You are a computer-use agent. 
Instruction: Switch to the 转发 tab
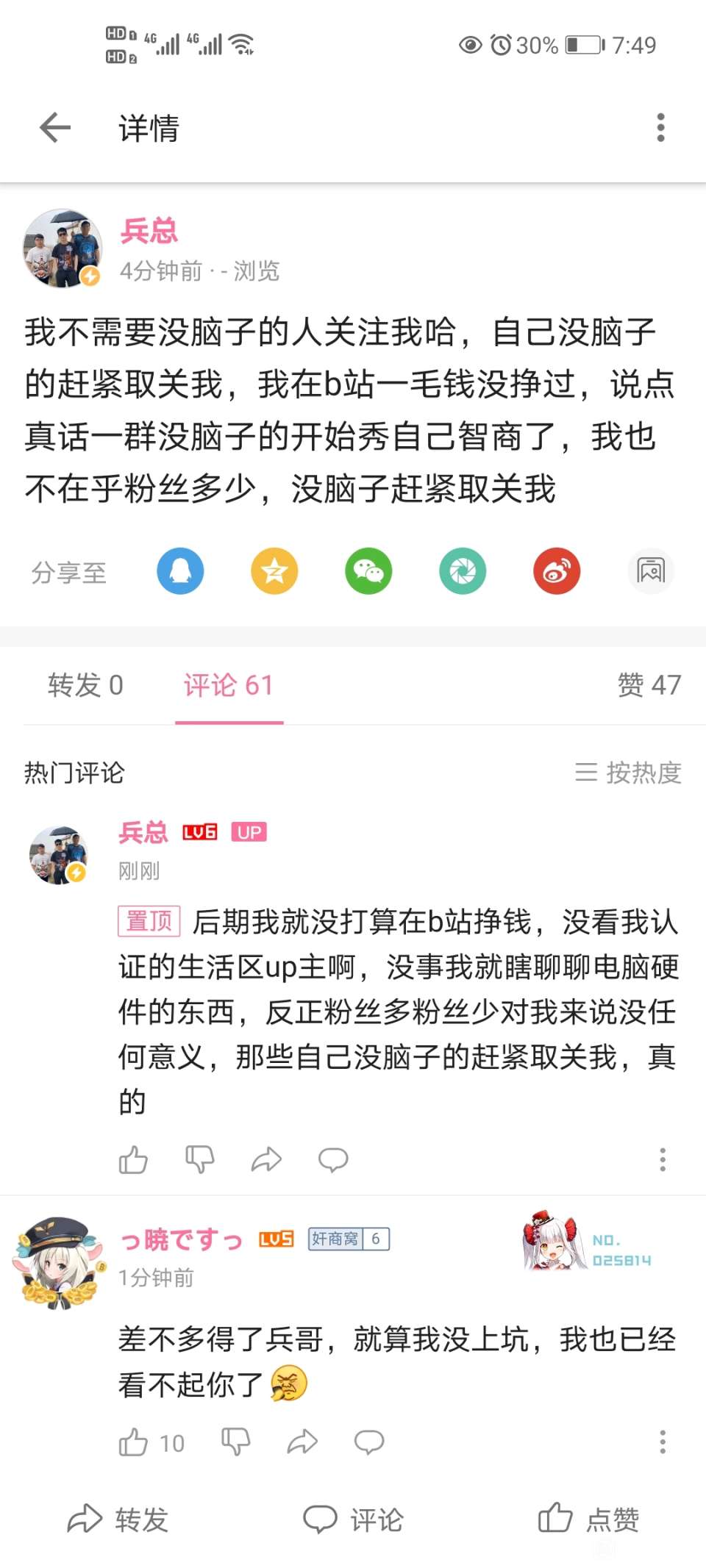[85, 685]
